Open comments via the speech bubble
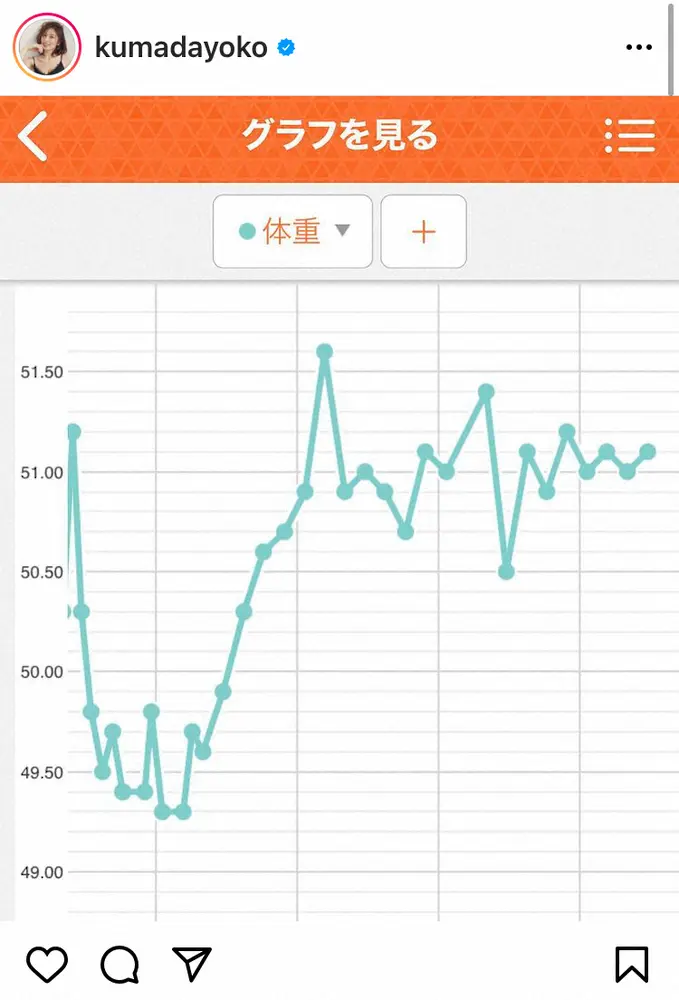Image resolution: width=679 pixels, height=1000 pixels. pyautogui.click(x=119, y=963)
